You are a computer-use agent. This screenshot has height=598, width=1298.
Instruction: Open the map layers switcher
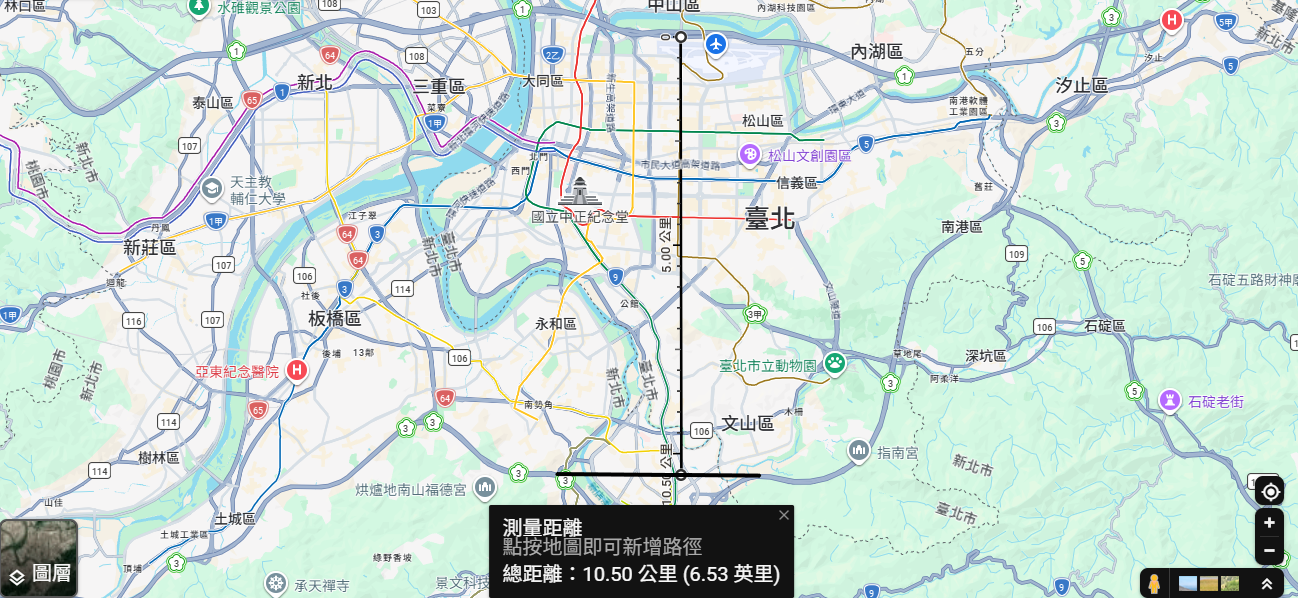[39, 558]
